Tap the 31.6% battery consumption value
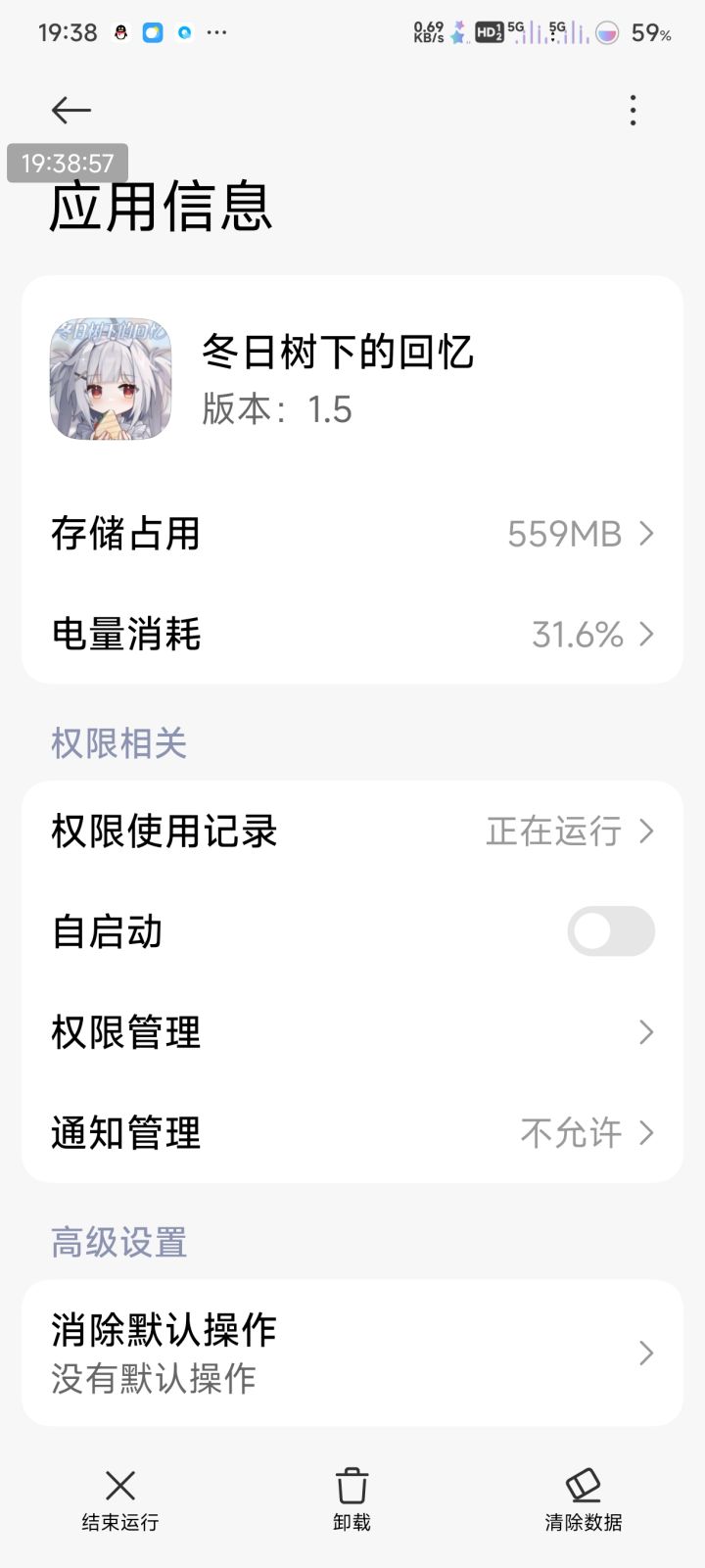The height and width of the screenshot is (1568, 705). (x=578, y=635)
